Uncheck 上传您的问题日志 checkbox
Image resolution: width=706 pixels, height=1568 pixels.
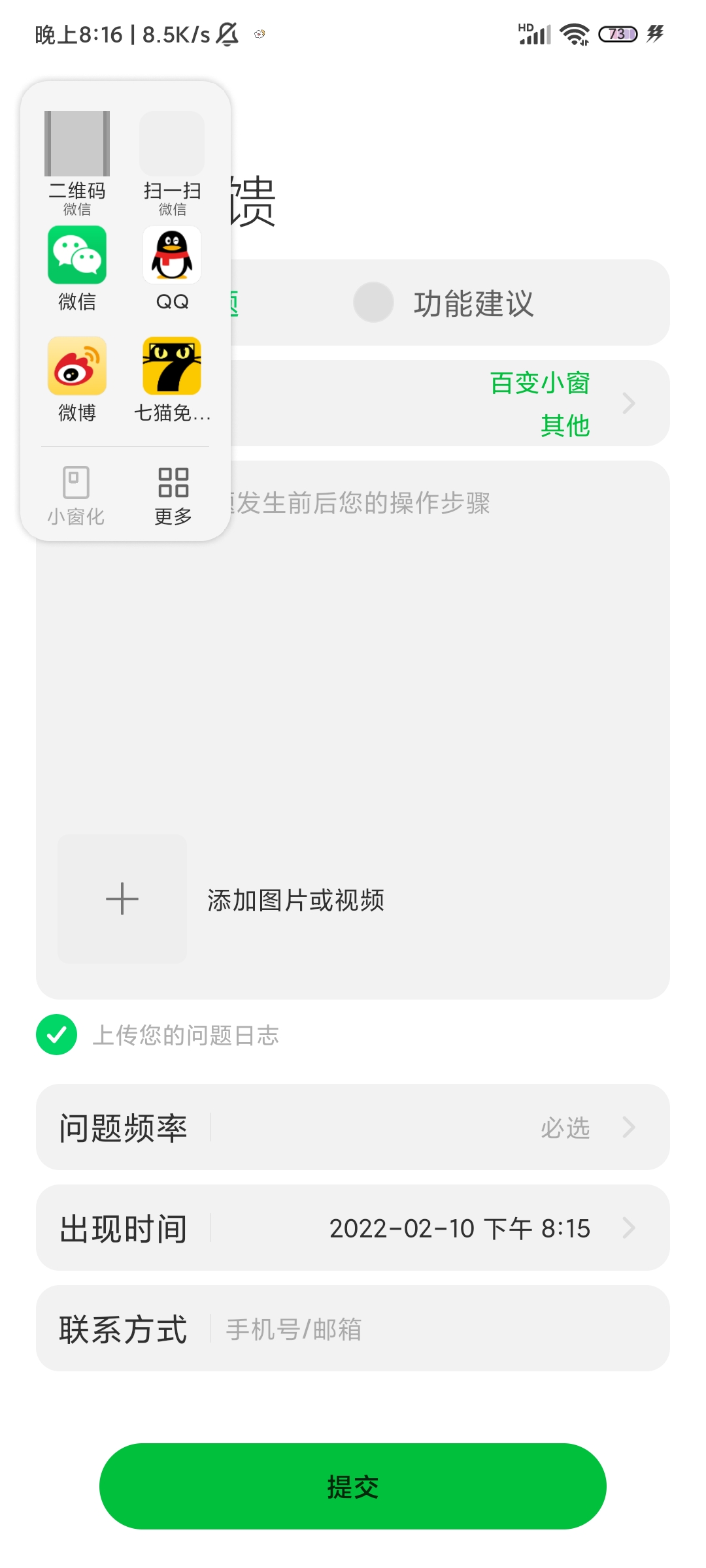(57, 1035)
